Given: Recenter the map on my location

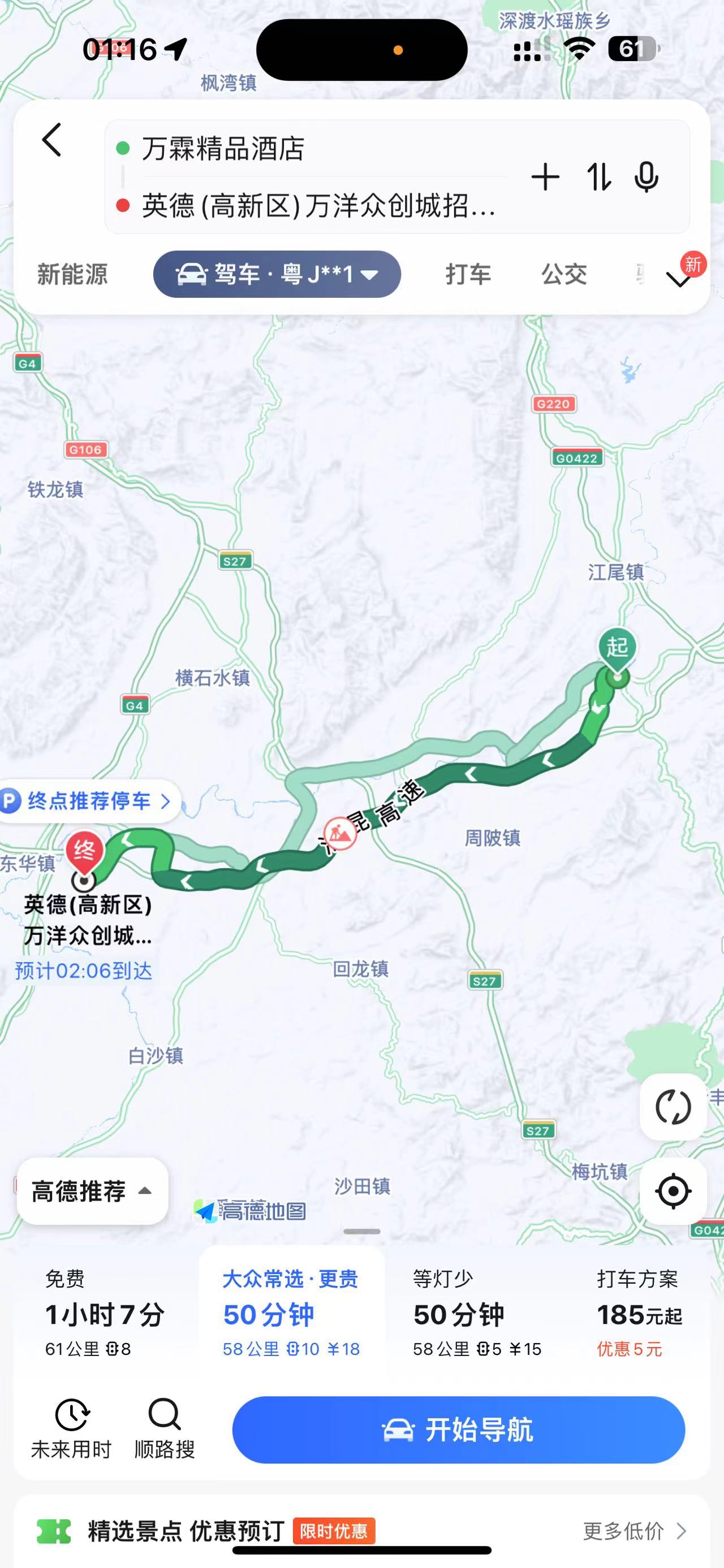Looking at the screenshot, I should tap(673, 1190).
